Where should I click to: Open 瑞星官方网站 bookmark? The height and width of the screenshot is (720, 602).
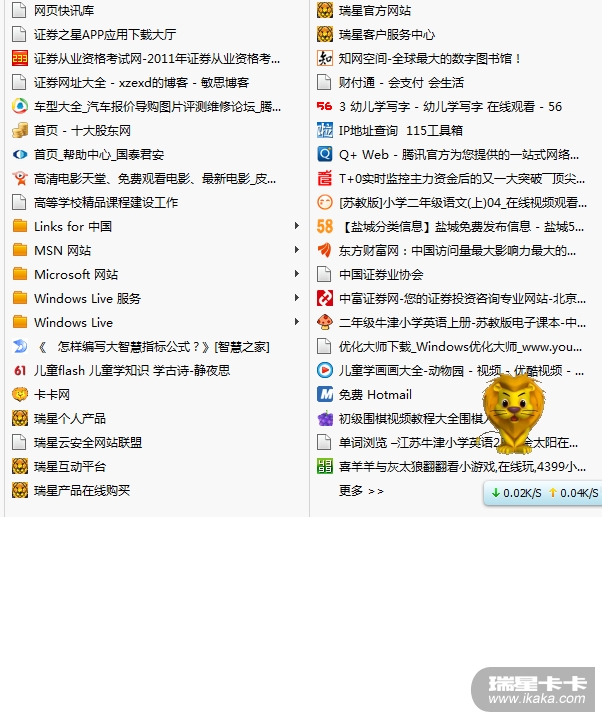tap(374, 11)
